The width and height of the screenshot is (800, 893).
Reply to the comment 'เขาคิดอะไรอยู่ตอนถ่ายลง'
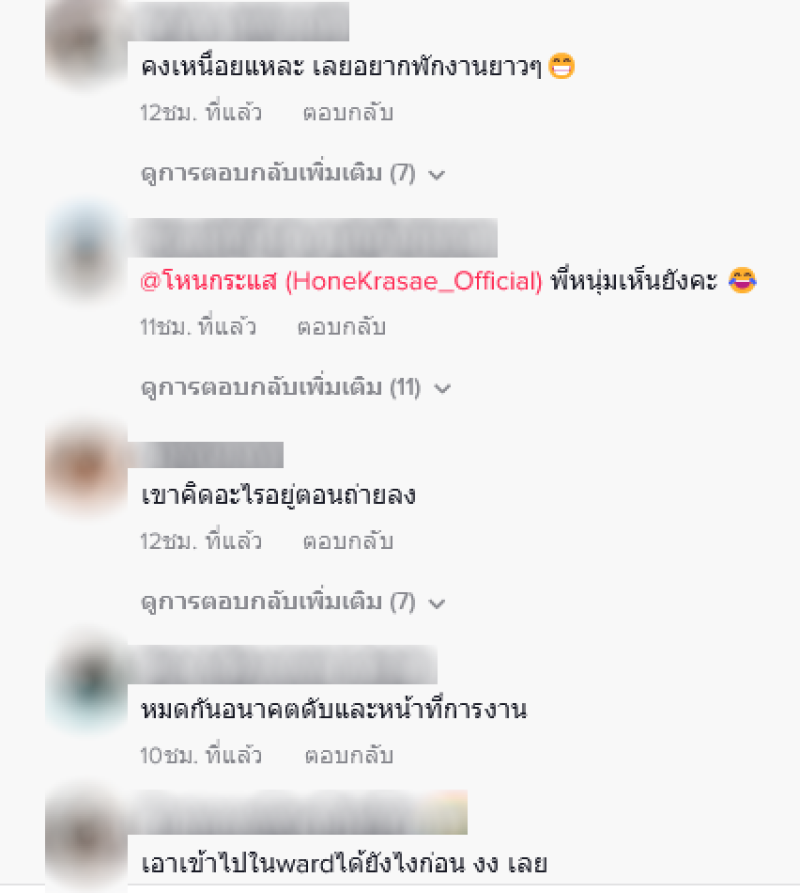tap(347, 542)
